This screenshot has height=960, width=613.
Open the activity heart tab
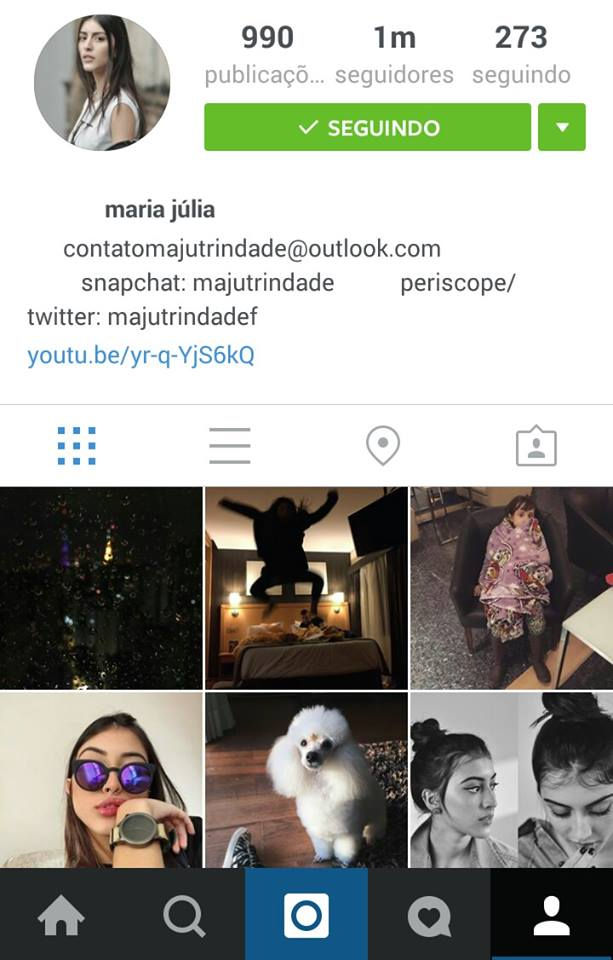tap(429, 915)
